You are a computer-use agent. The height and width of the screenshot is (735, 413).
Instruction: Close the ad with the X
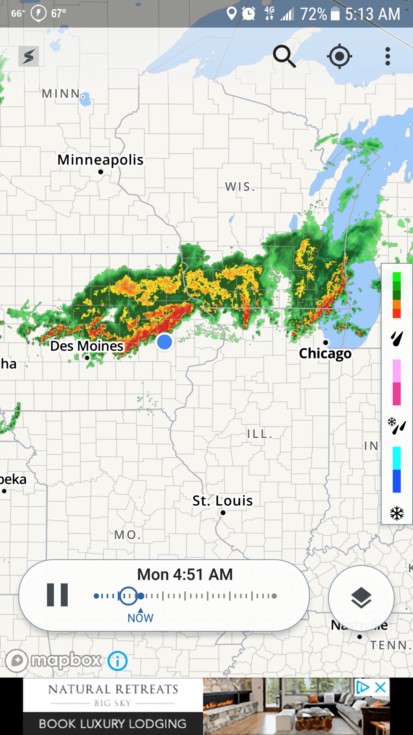click(381, 688)
